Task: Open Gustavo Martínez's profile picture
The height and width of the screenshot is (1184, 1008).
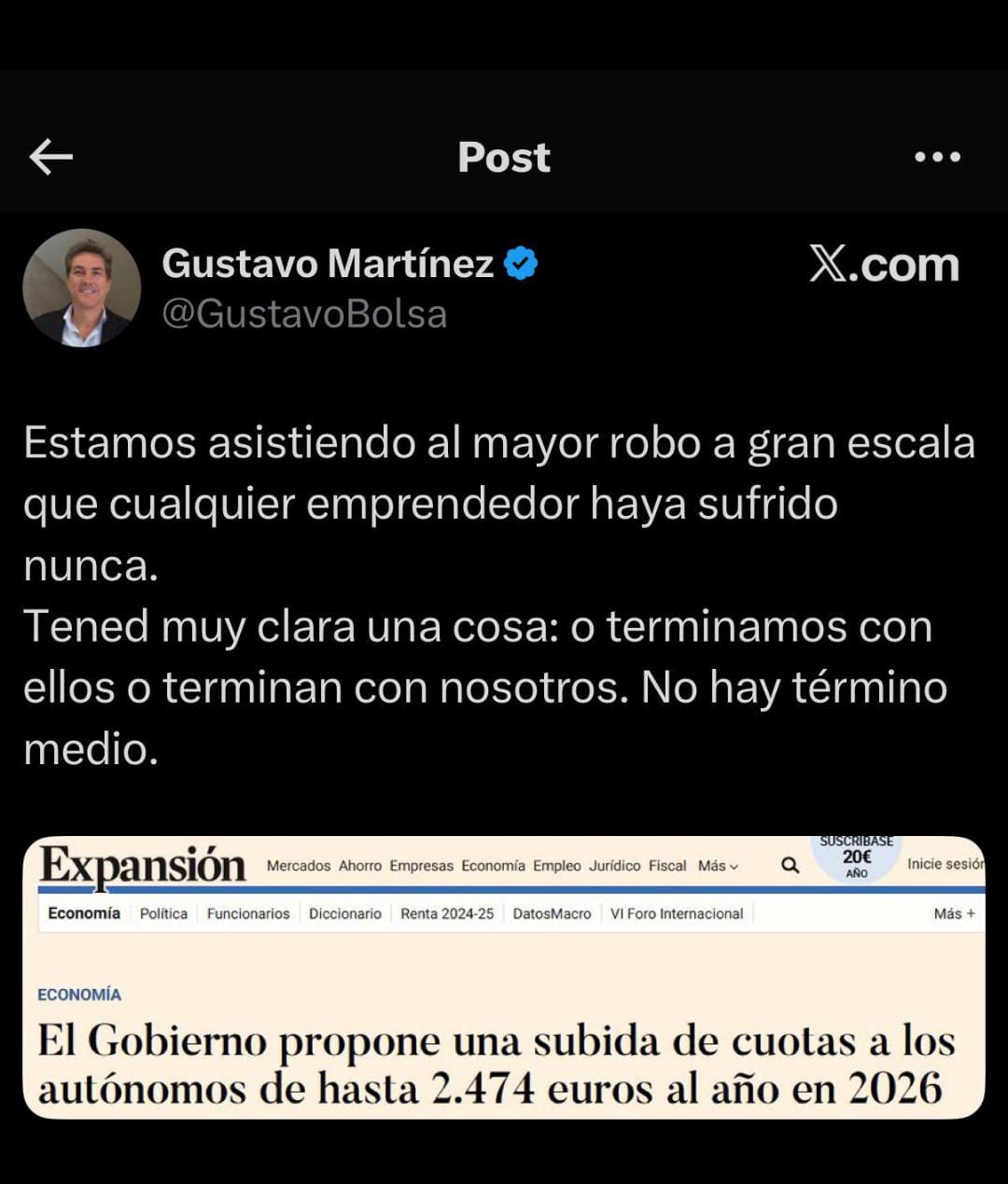Action: (x=81, y=287)
